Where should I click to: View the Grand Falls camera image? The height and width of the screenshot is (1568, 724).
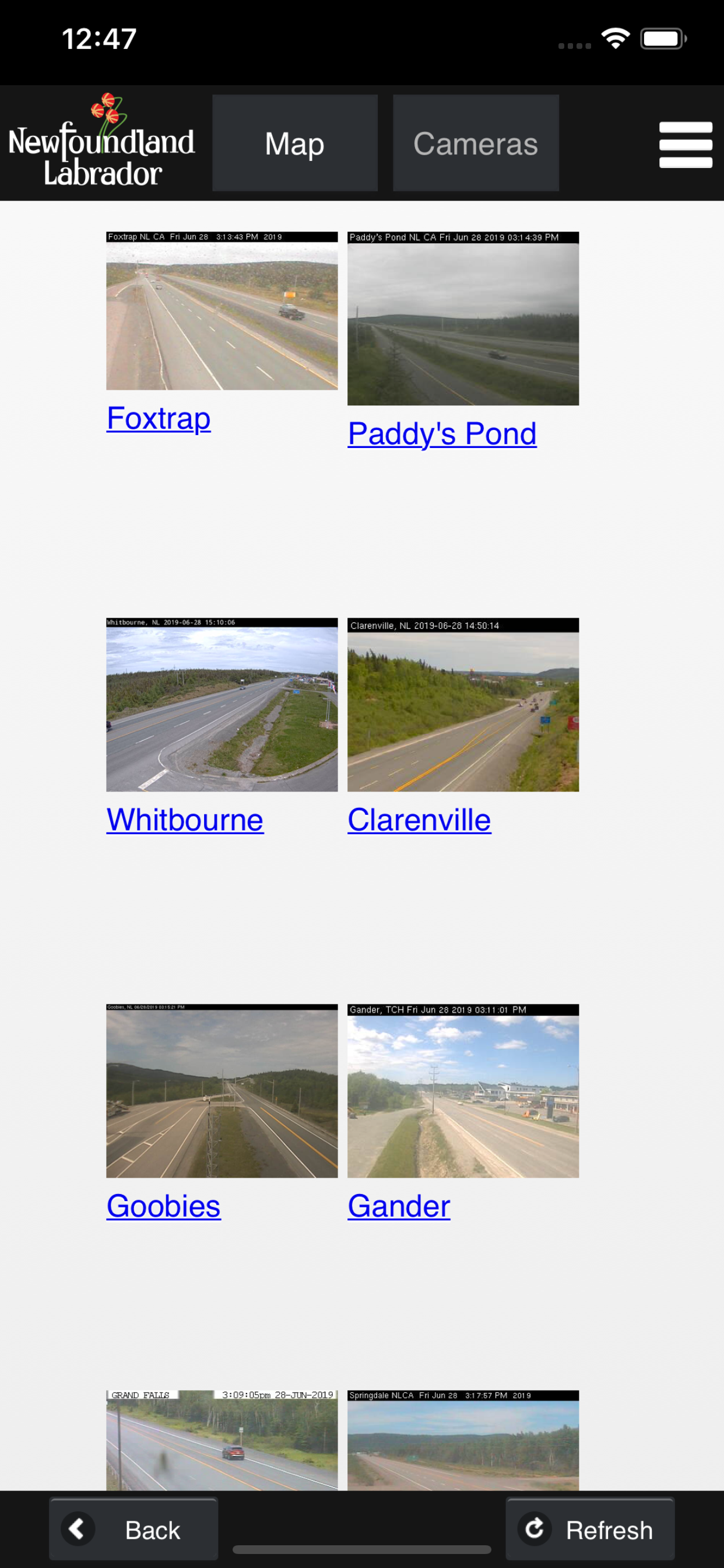coord(222,1440)
